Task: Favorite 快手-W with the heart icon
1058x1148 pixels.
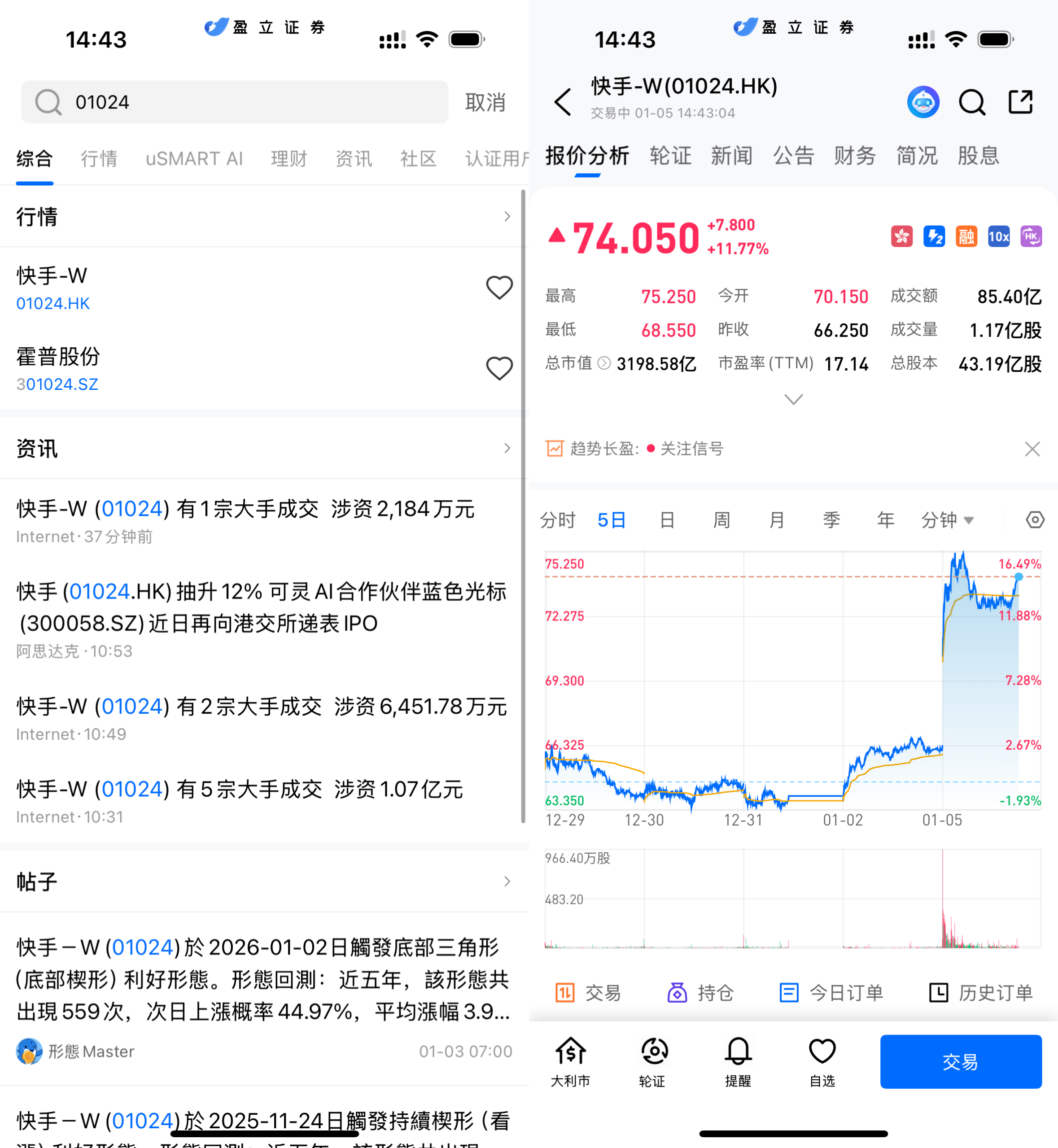Action: pos(498,287)
